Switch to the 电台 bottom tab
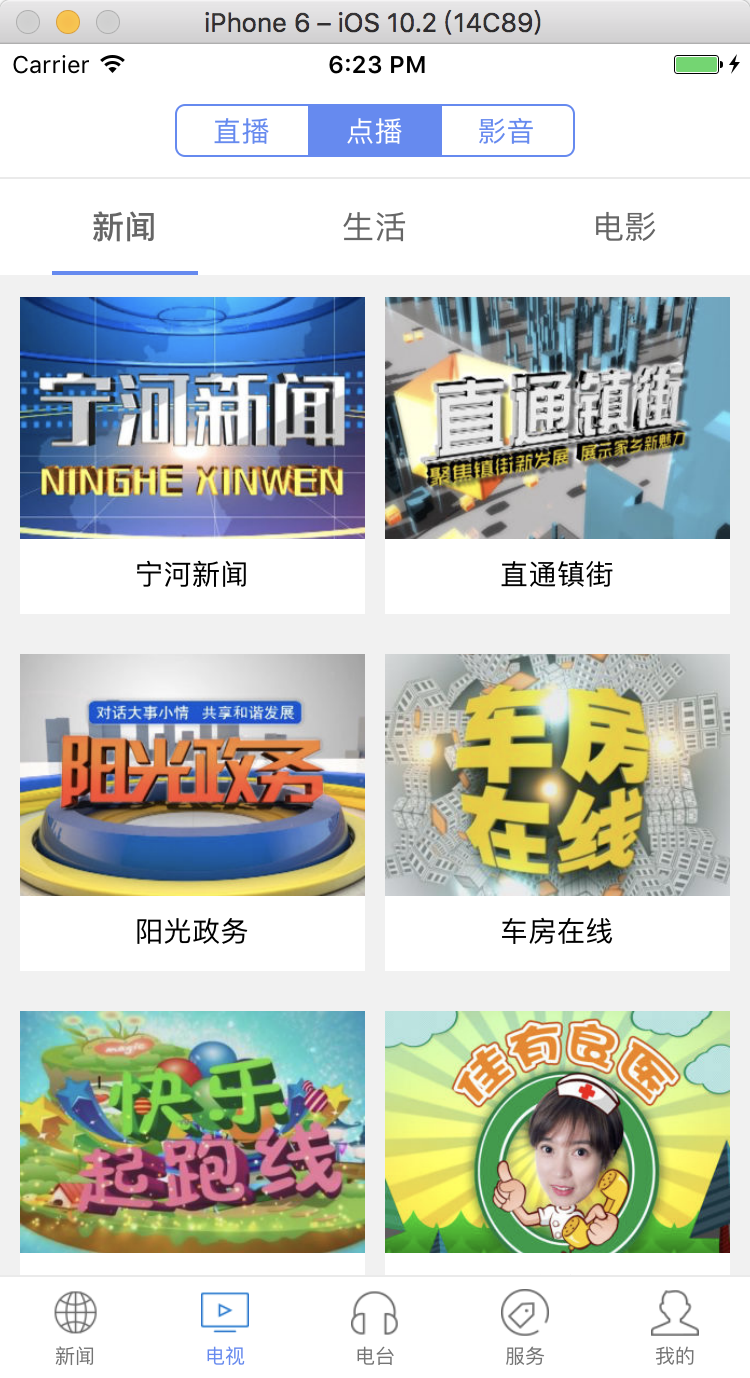The height and width of the screenshot is (1378, 750). (x=375, y=1328)
